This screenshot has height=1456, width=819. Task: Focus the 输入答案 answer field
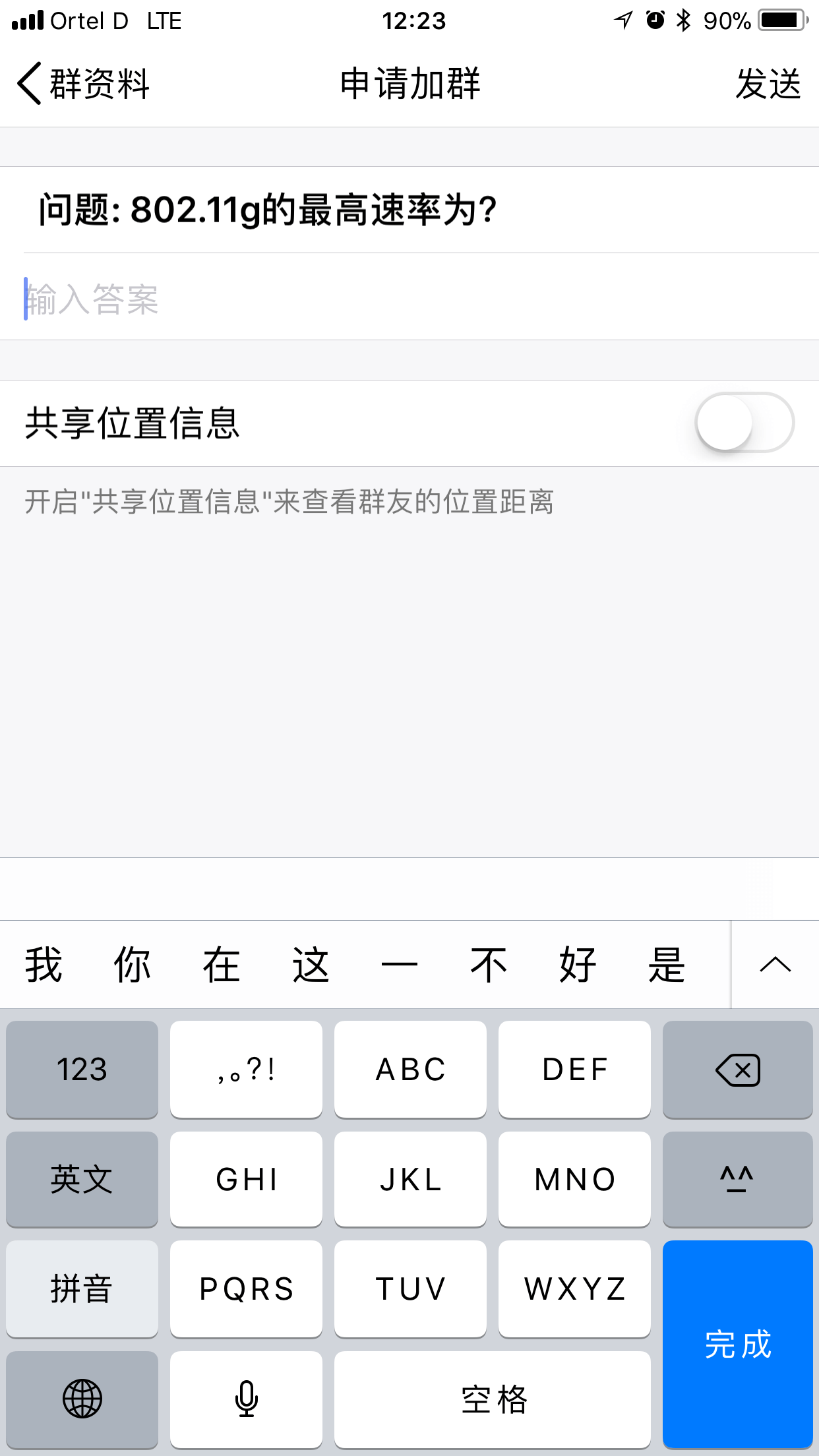409,299
